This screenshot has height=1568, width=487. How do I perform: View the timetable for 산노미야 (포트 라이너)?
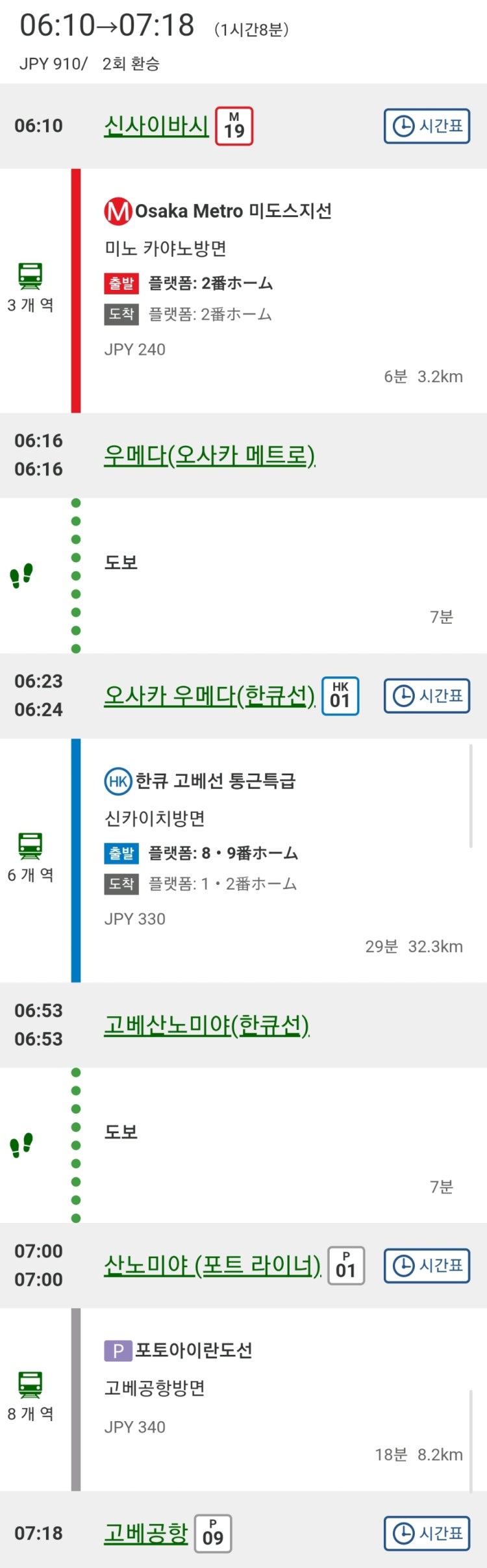[427, 1265]
